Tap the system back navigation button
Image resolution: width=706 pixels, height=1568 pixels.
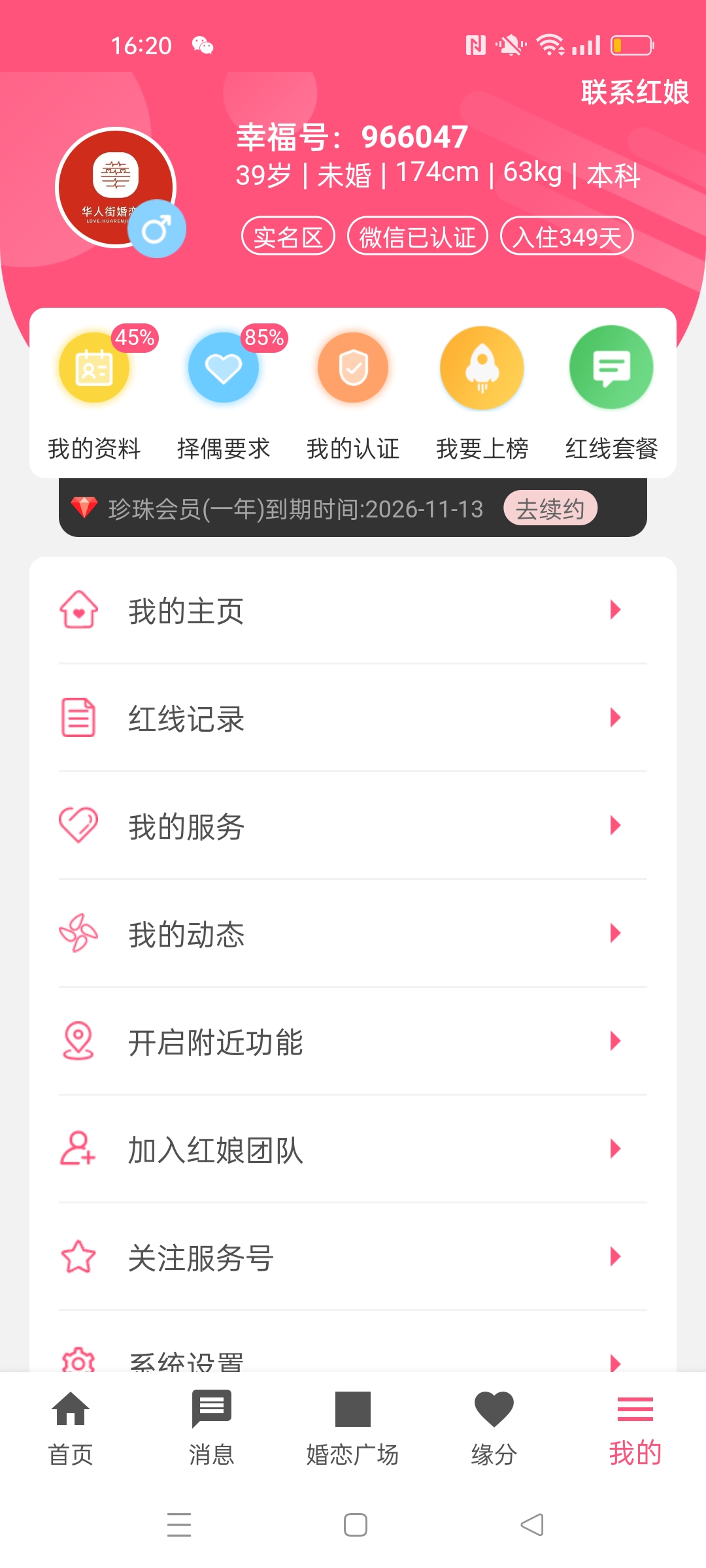(532, 1525)
